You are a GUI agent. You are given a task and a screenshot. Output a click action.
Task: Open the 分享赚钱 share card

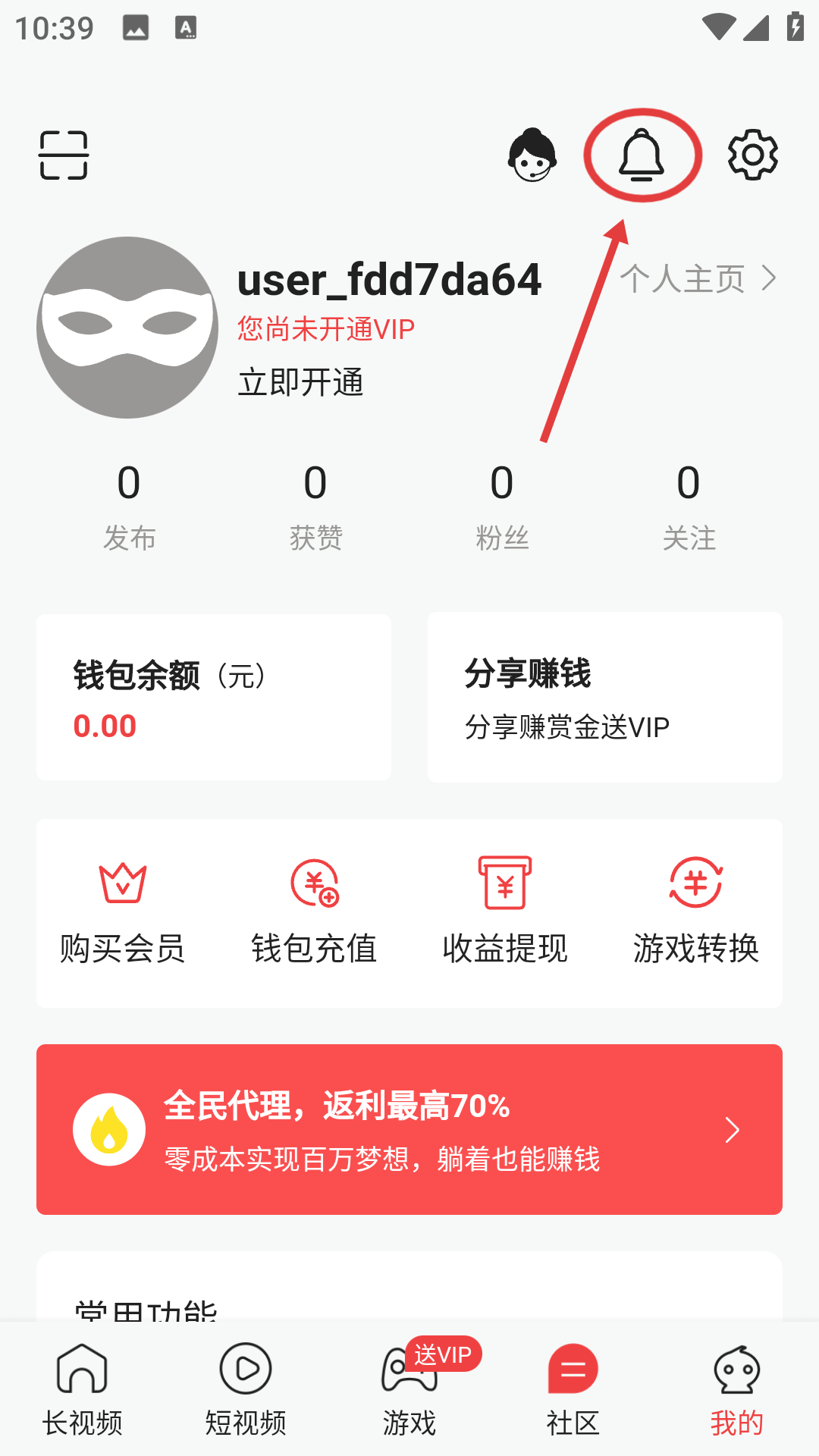tap(604, 698)
